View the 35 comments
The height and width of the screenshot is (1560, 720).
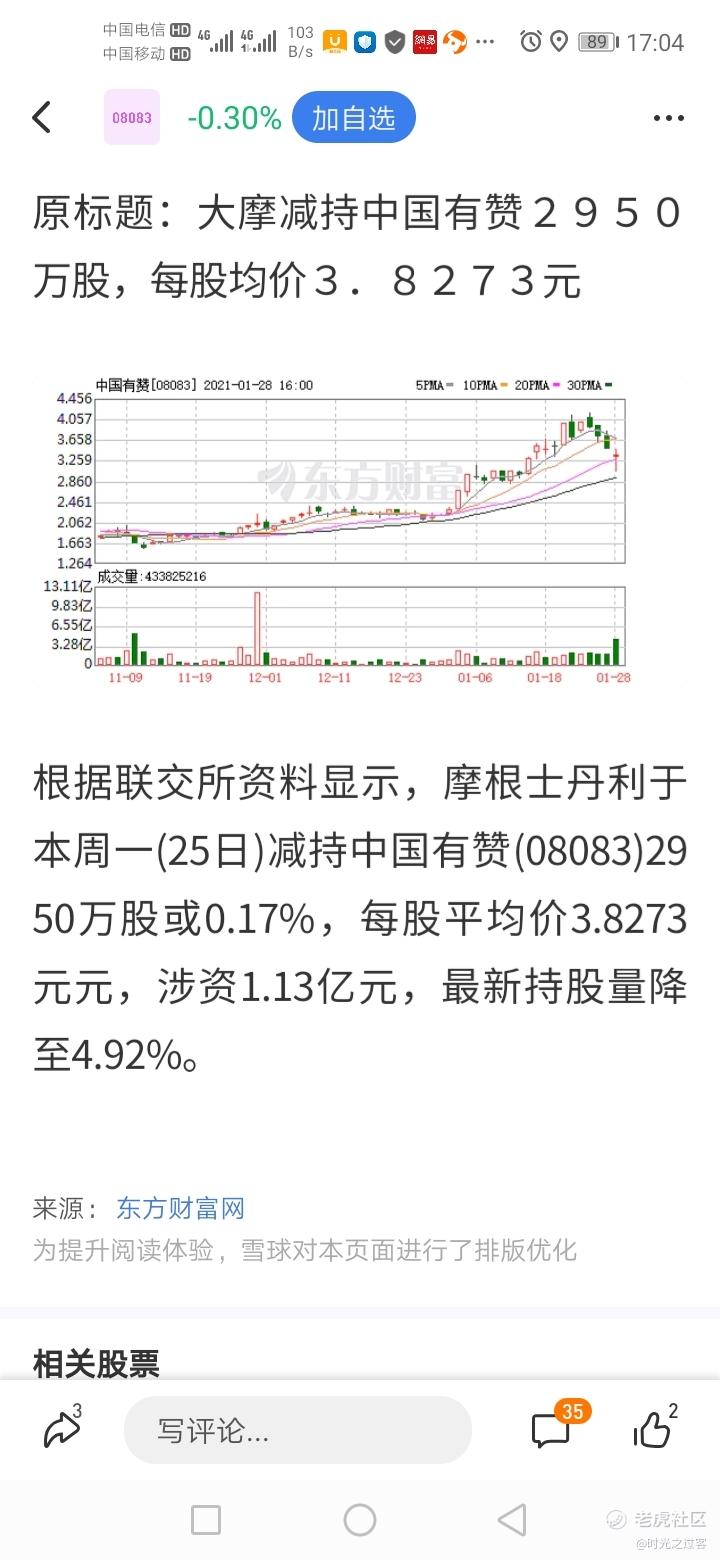(x=552, y=1430)
